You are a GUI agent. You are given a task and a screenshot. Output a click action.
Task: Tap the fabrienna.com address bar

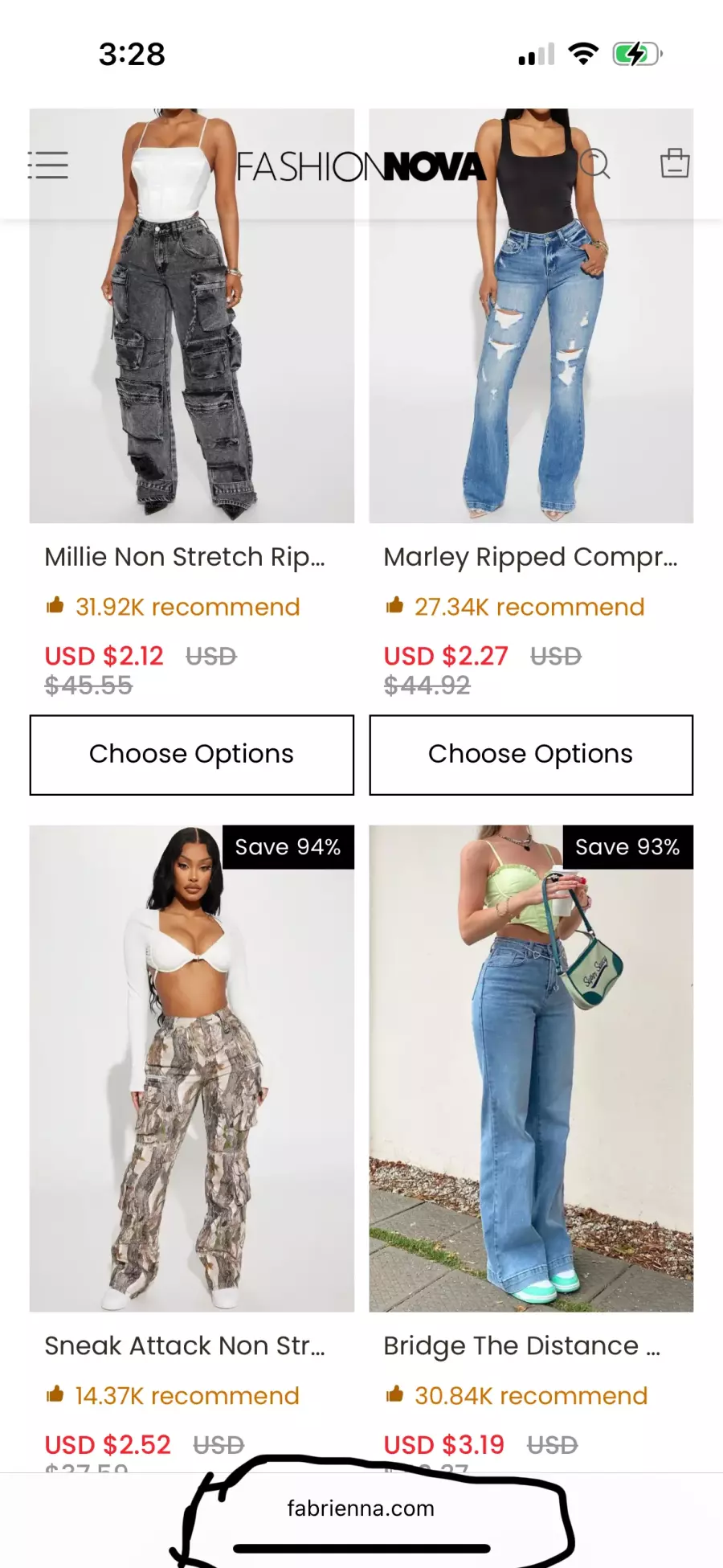tap(361, 1509)
